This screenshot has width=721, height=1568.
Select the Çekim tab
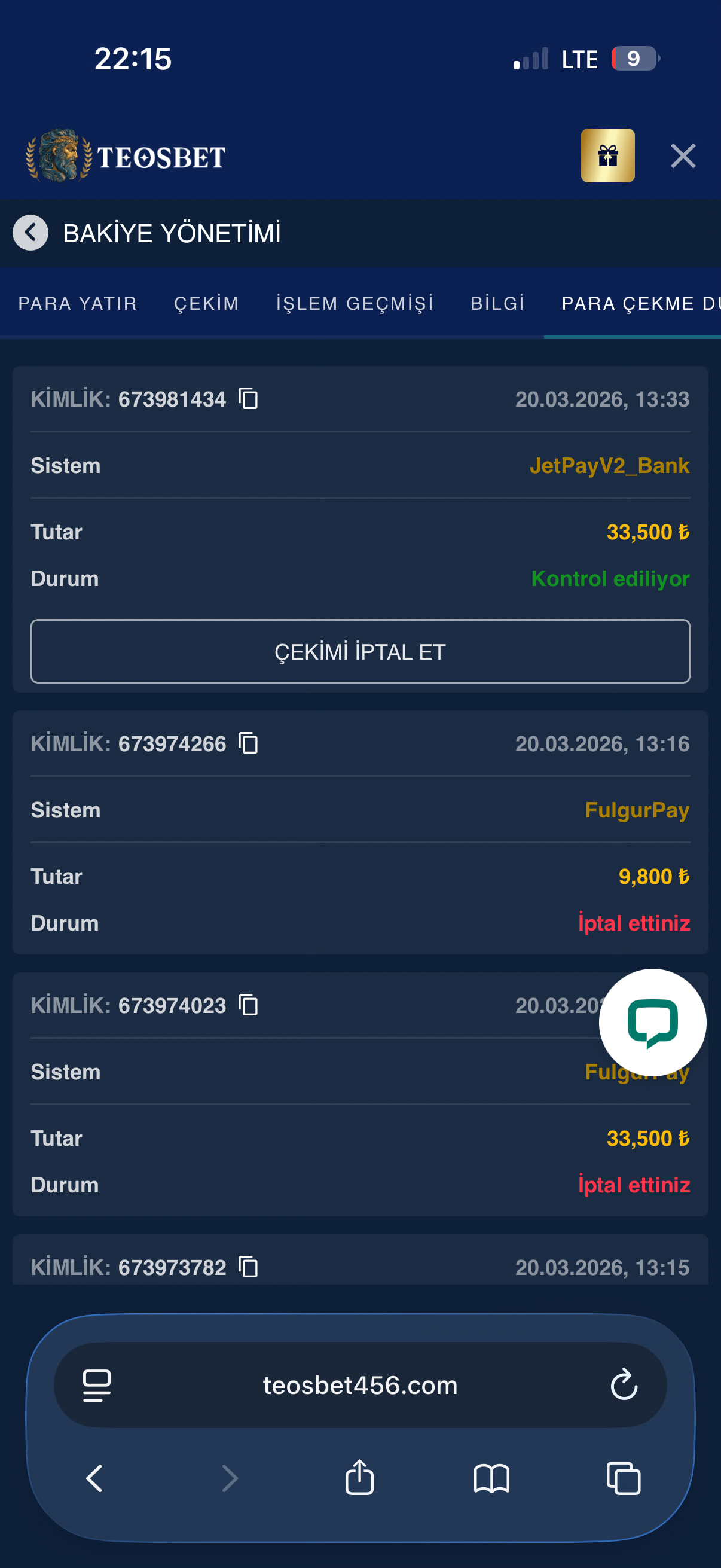click(x=207, y=303)
